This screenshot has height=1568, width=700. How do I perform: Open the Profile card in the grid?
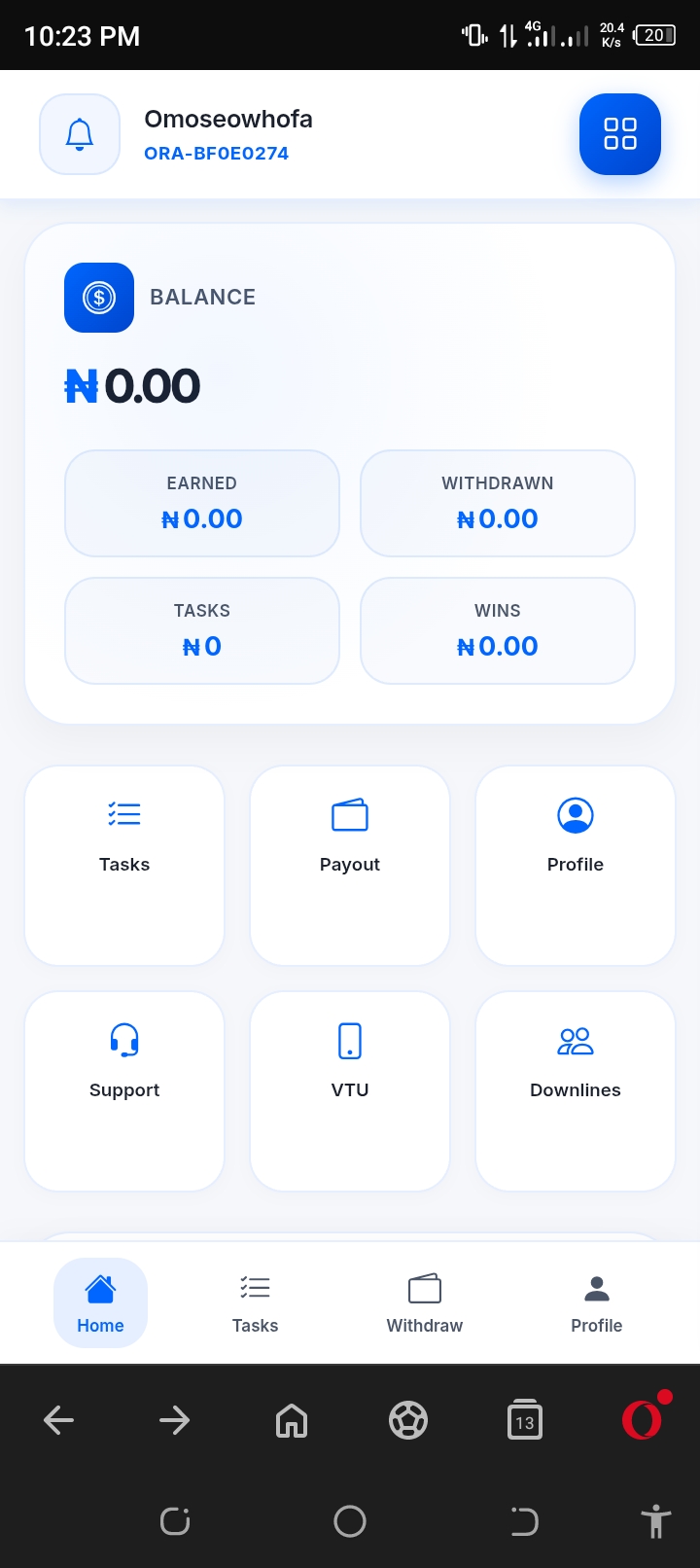(x=576, y=865)
